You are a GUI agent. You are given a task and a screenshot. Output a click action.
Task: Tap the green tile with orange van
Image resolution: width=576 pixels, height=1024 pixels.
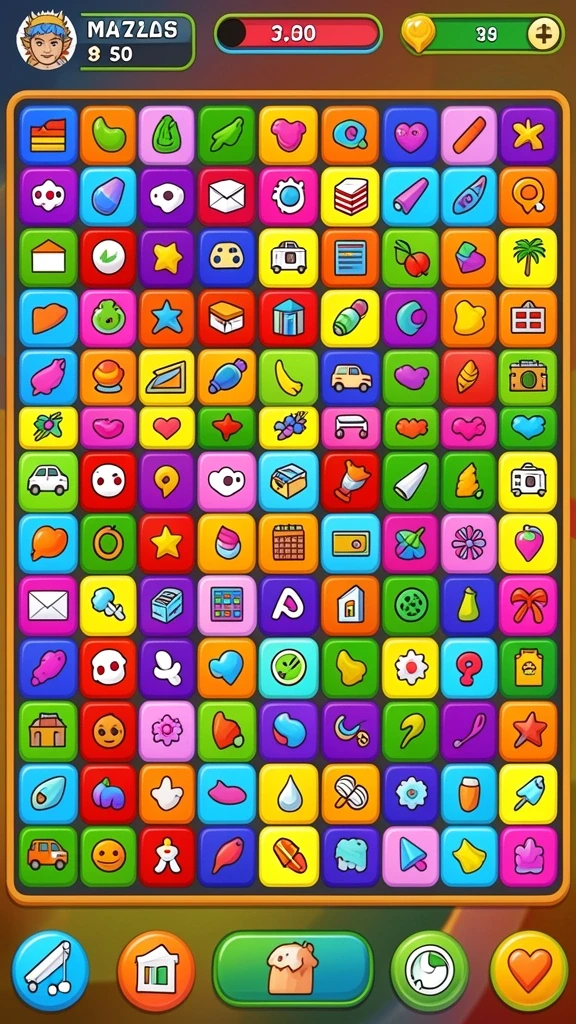point(48,856)
